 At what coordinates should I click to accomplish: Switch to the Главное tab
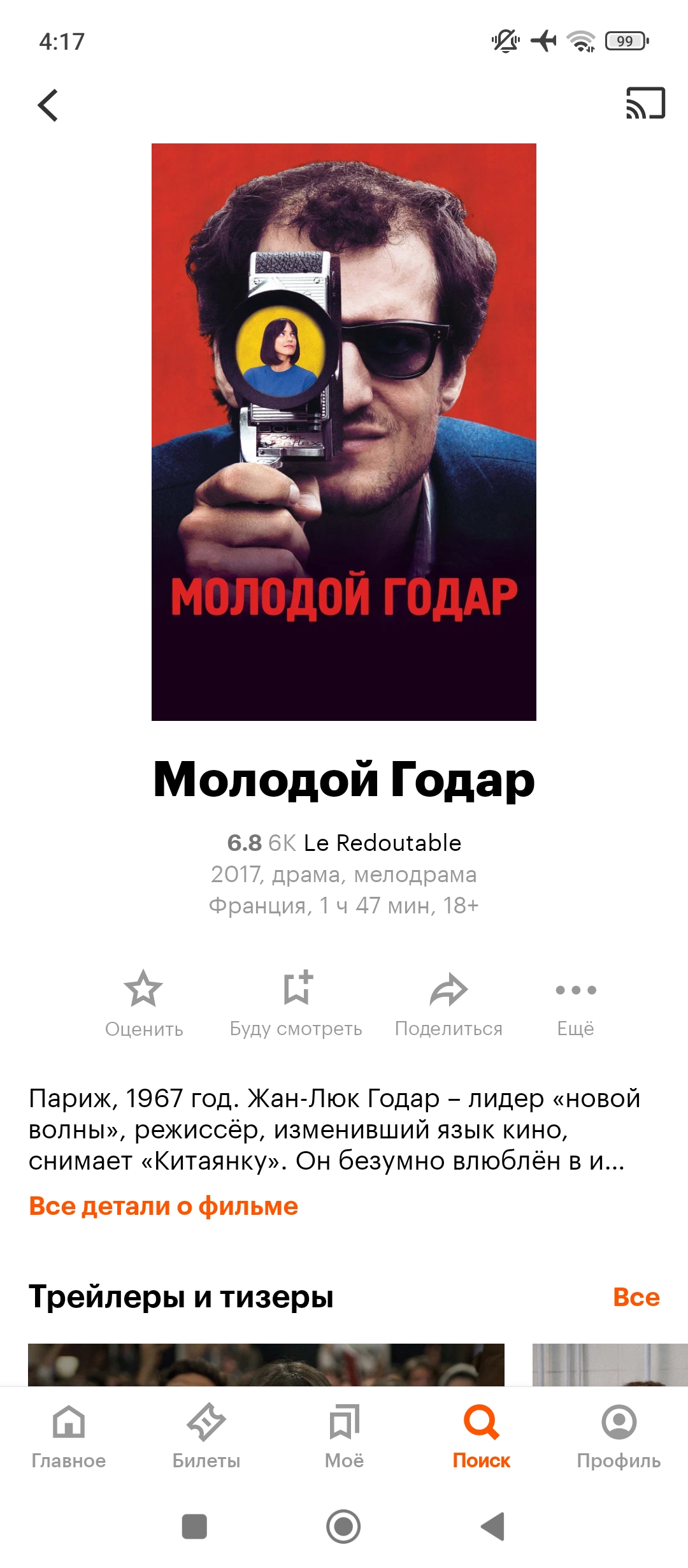[69, 1435]
